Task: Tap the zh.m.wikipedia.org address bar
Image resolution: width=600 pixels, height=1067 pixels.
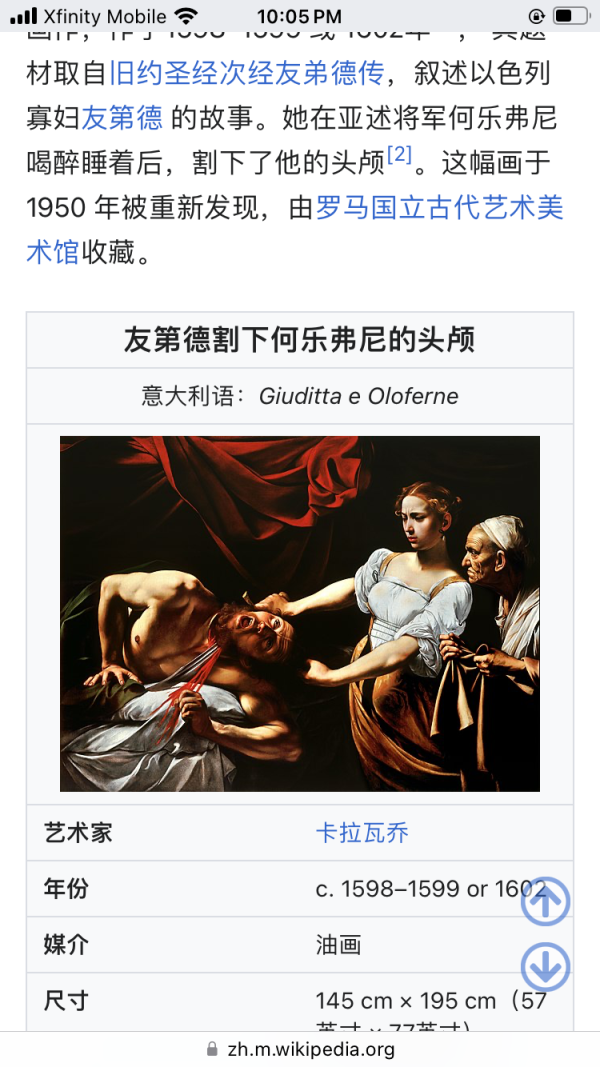Action: pyautogui.click(x=300, y=1049)
